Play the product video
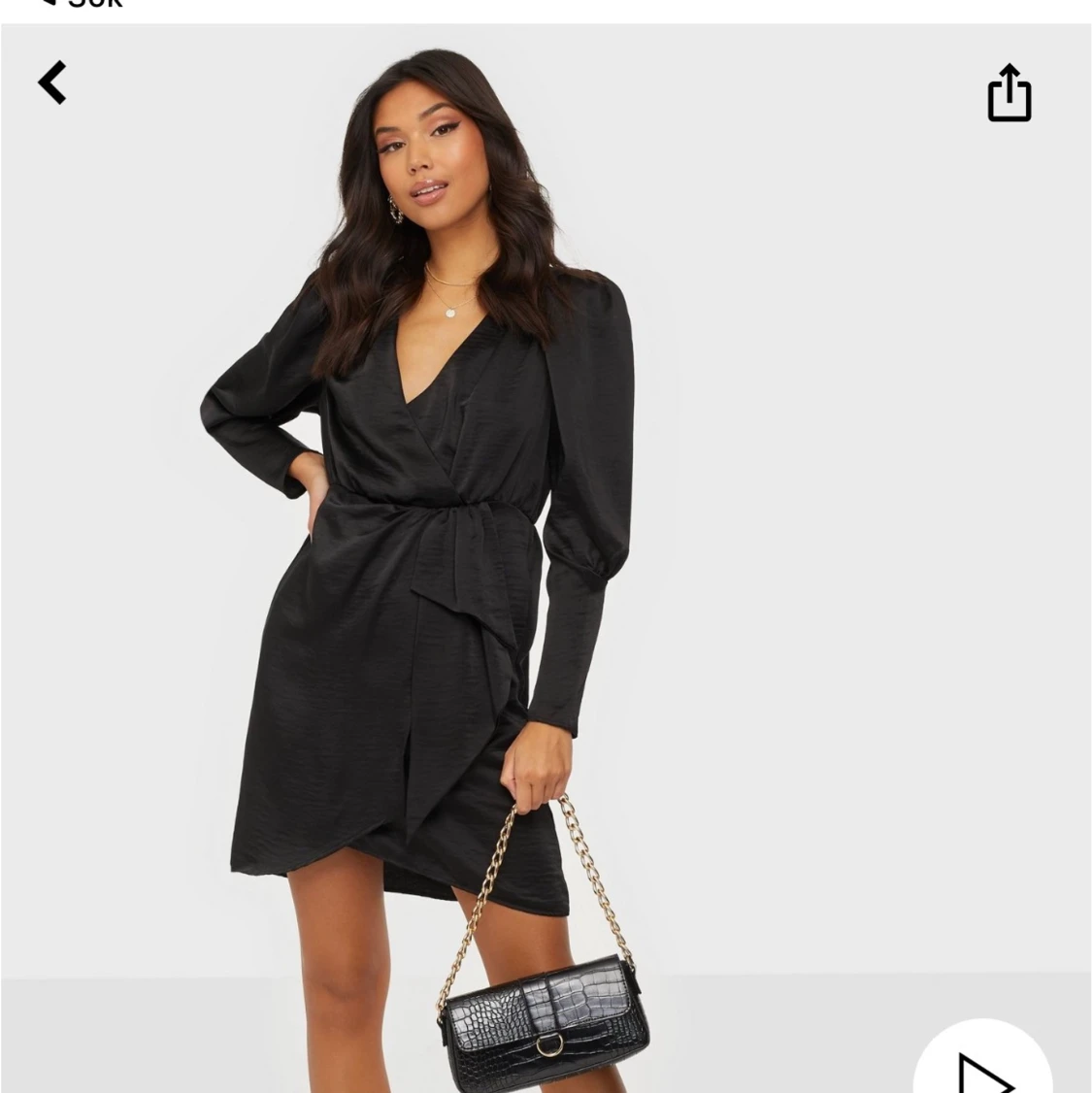This screenshot has height=1093, width=1092. coord(982,1068)
